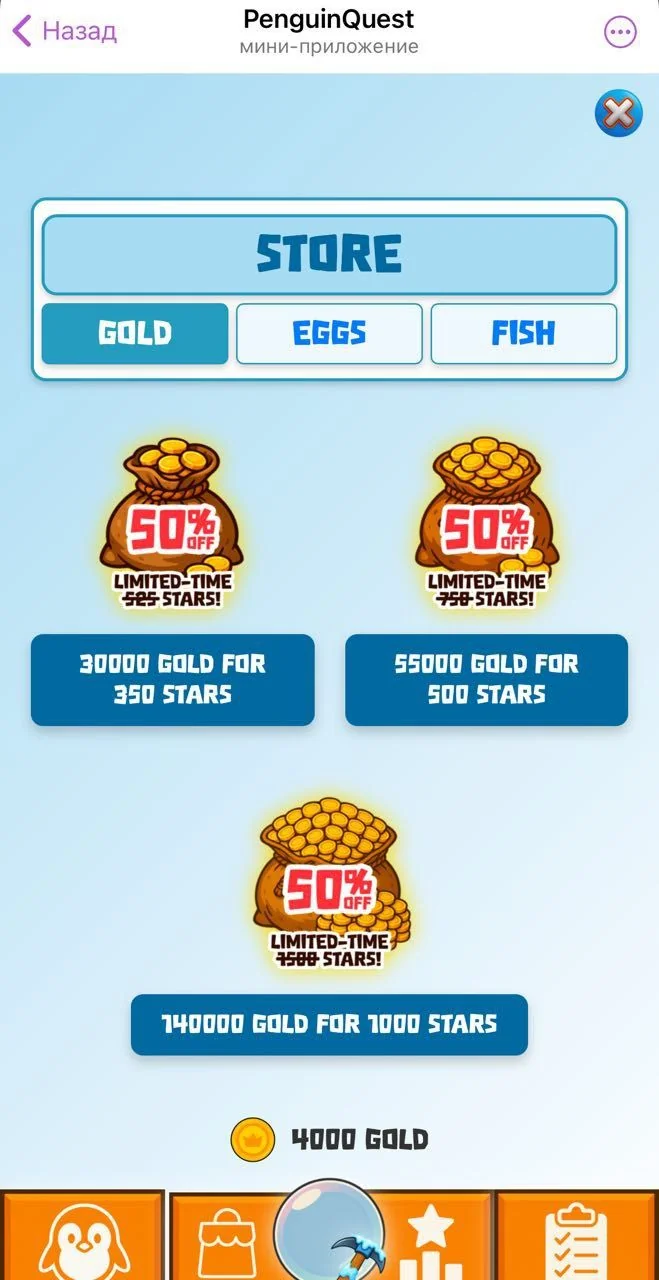The image size is (659, 1280).
Task: Switch to the Fish store tab
Action: click(x=523, y=333)
